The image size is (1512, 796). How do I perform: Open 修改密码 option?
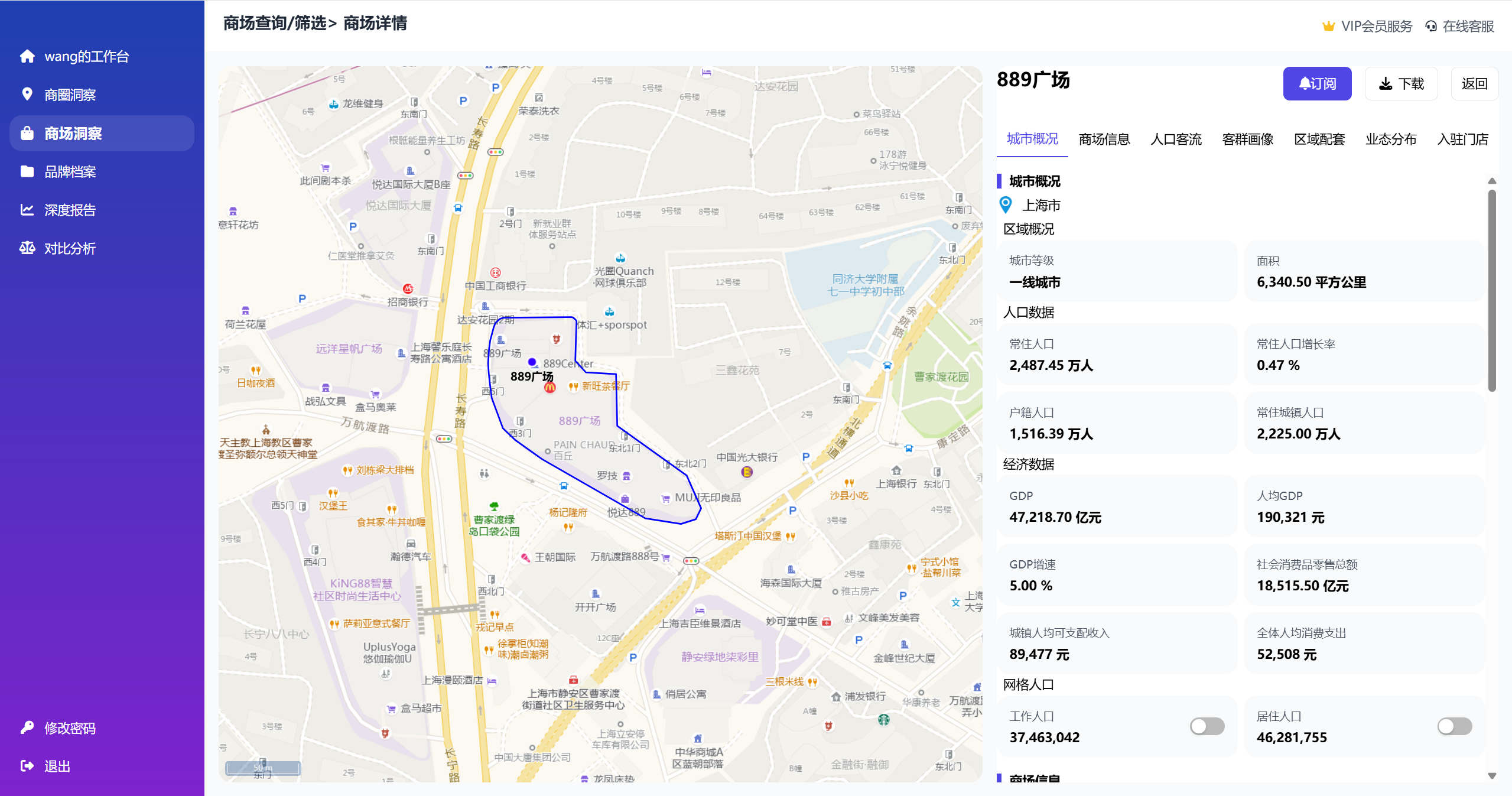(x=70, y=728)
